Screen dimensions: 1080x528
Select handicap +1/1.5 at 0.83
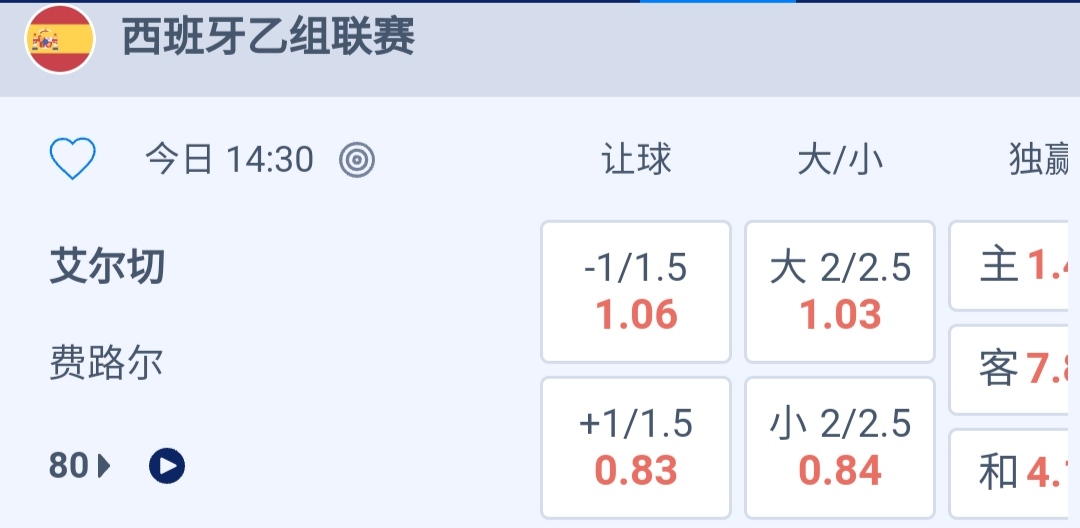636,447
